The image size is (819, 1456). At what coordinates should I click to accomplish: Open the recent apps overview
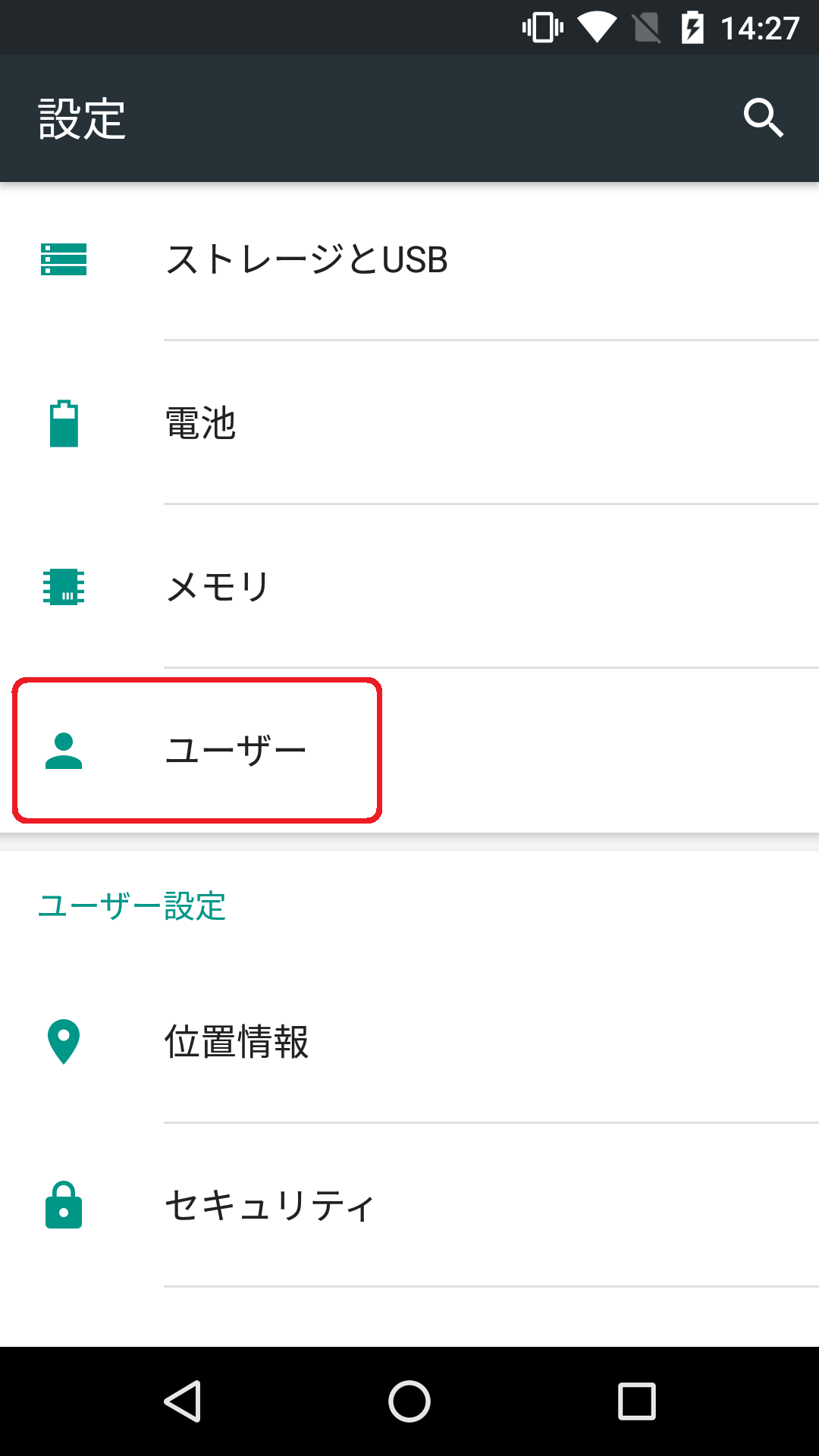637,1401
